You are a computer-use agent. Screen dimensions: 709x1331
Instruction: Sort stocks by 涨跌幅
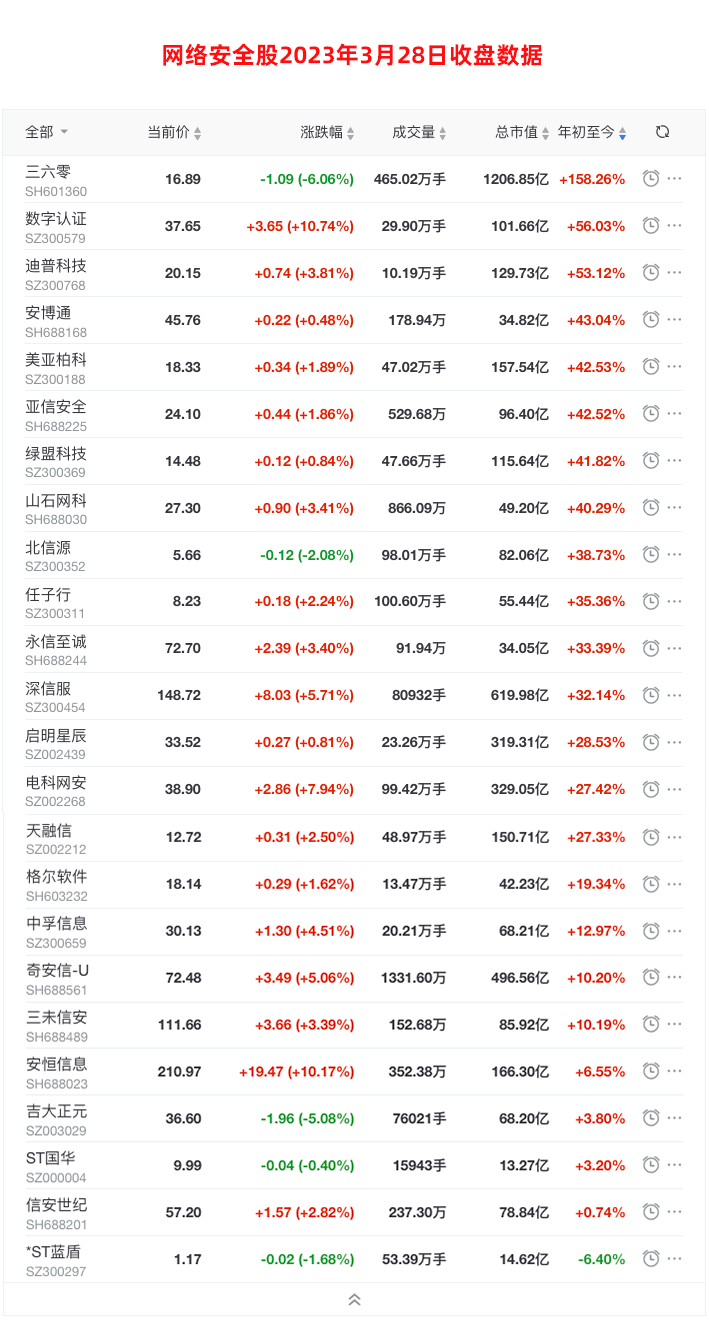[328, 132]
